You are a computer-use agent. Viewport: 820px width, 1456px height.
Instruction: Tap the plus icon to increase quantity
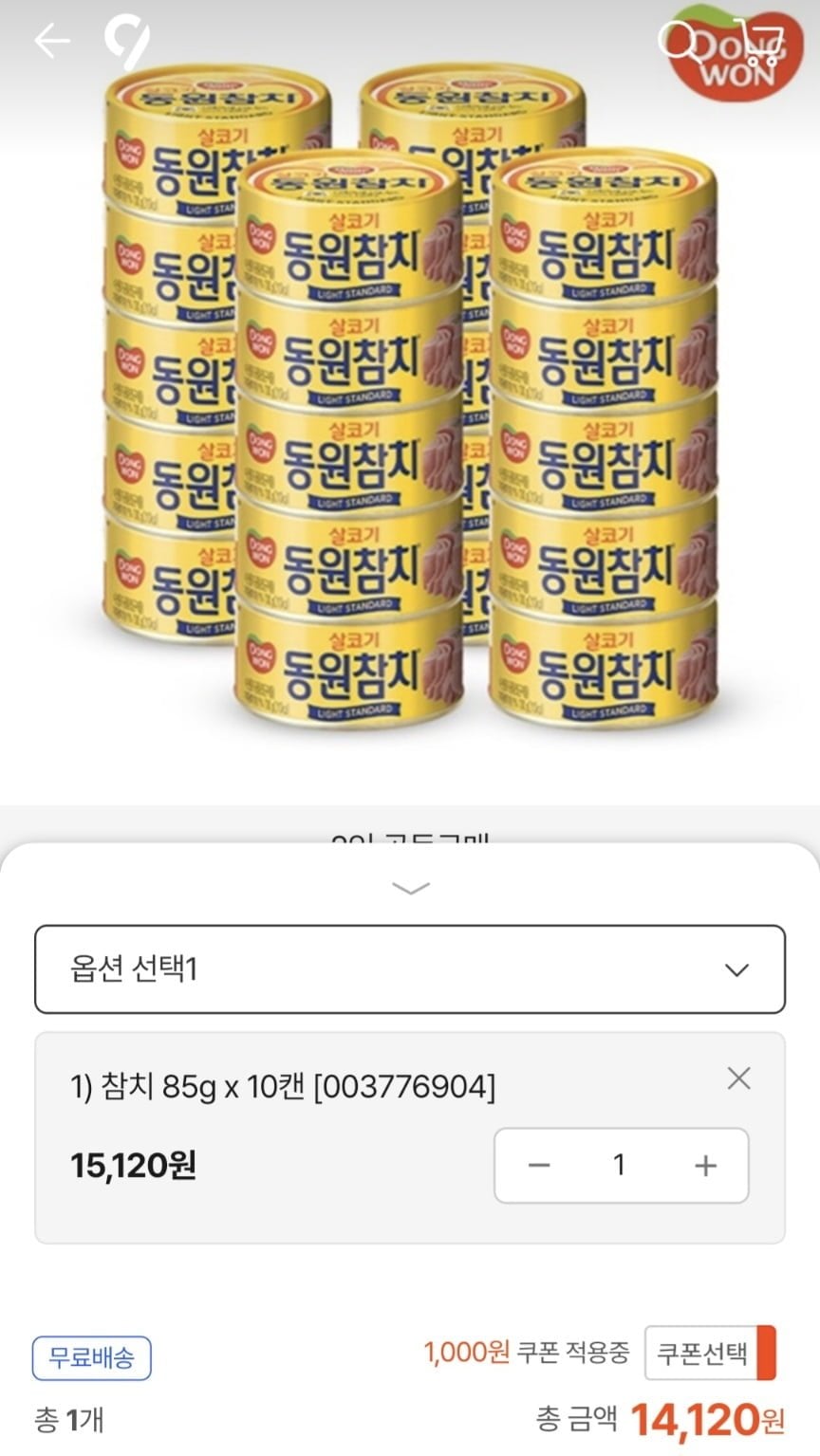704,1165
